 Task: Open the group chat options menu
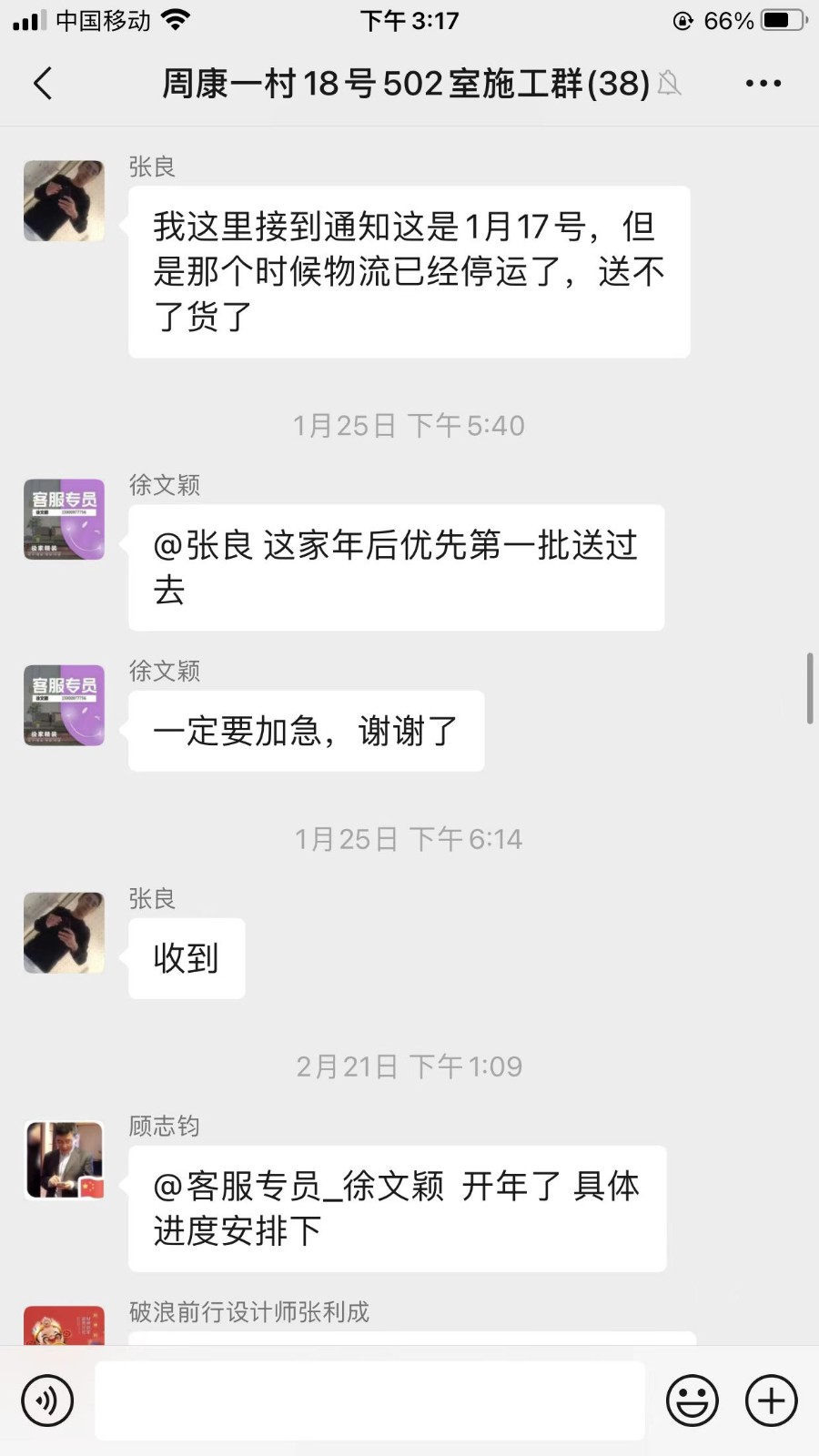(763, 84)
